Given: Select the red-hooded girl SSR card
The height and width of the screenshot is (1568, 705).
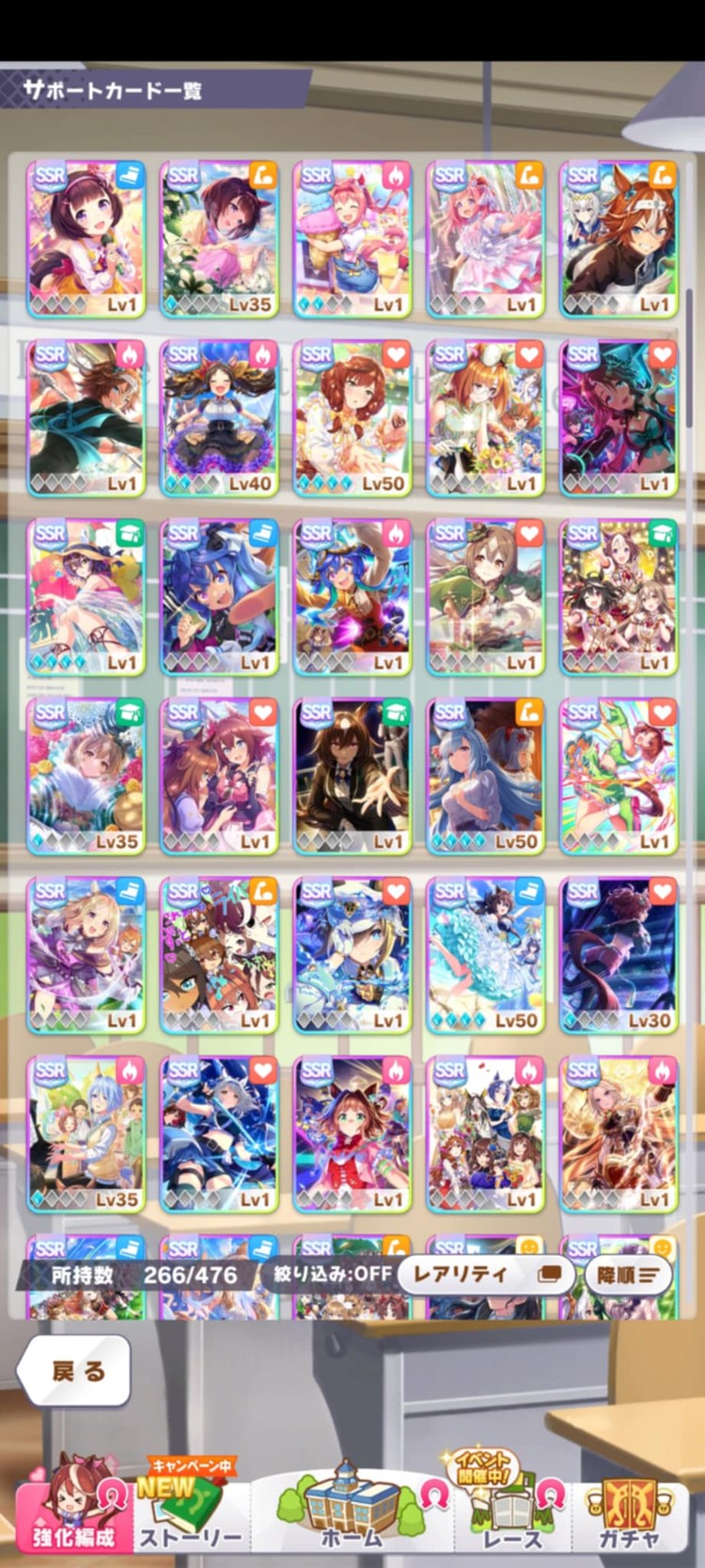Looking at the screenshot, I should click(x=352, y=1134).
